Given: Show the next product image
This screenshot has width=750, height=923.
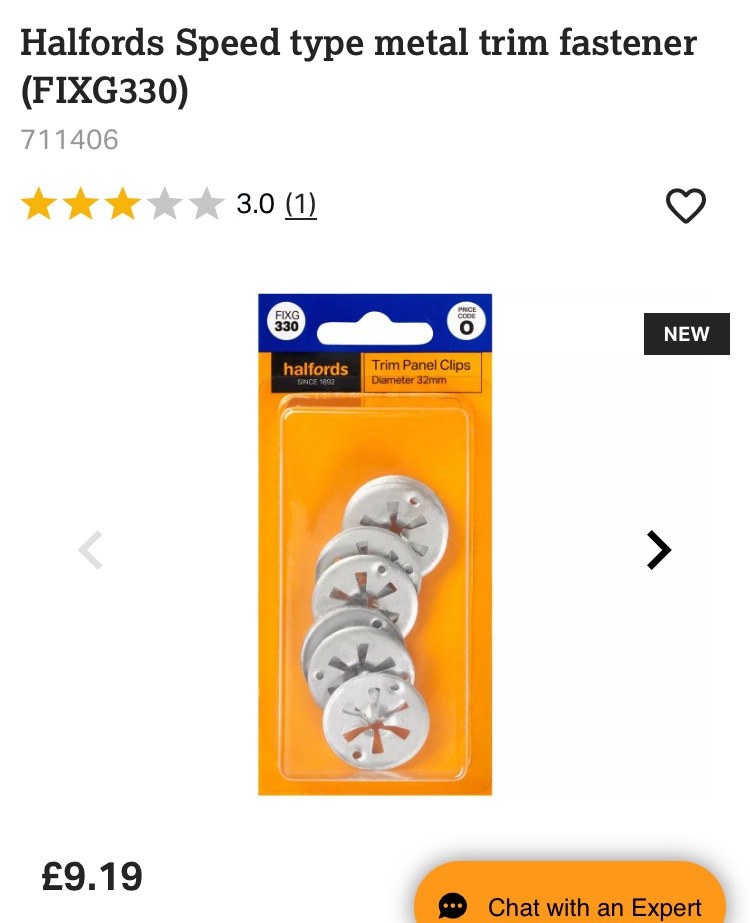Looking at the screenshot, I should point(658,549).
